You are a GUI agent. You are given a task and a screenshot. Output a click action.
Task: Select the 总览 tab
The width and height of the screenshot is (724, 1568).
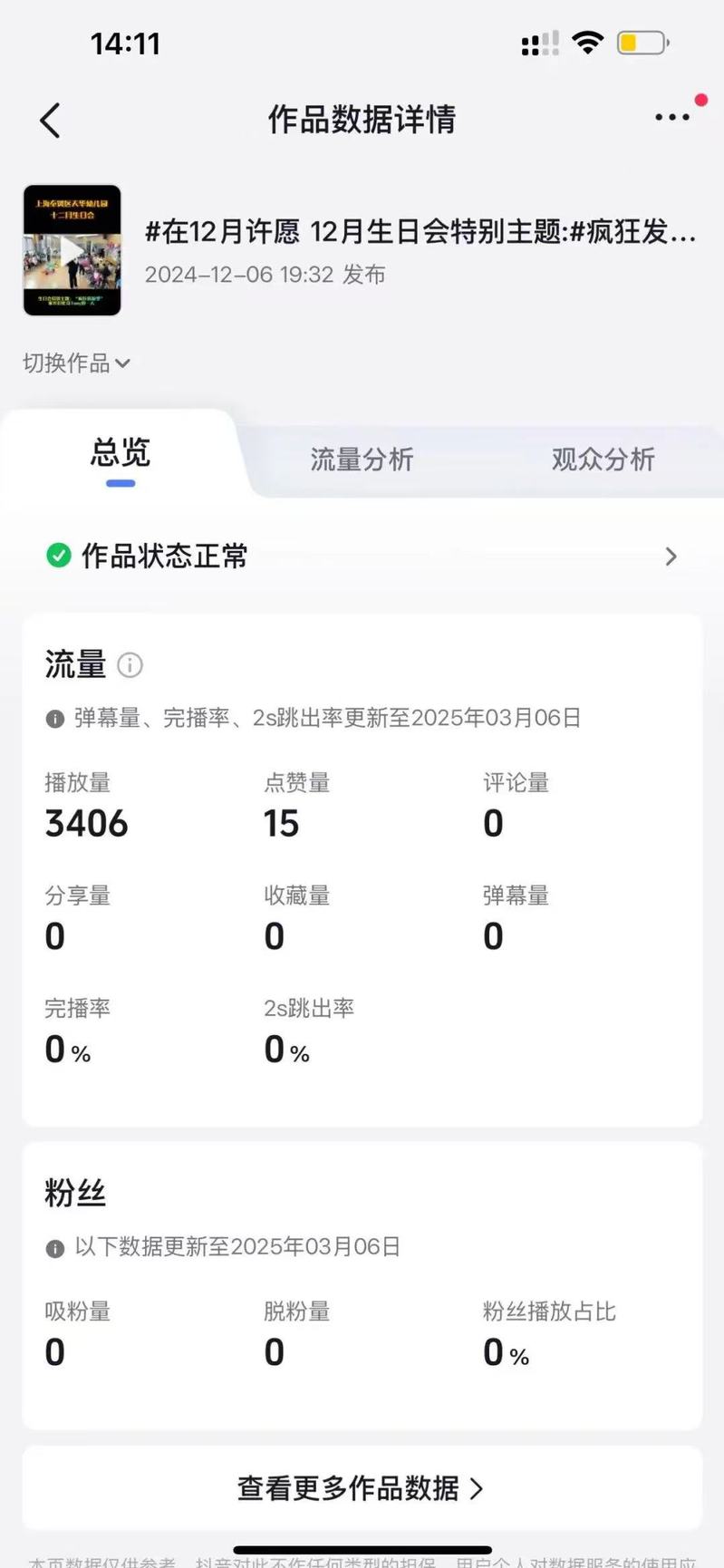point(121,453)
